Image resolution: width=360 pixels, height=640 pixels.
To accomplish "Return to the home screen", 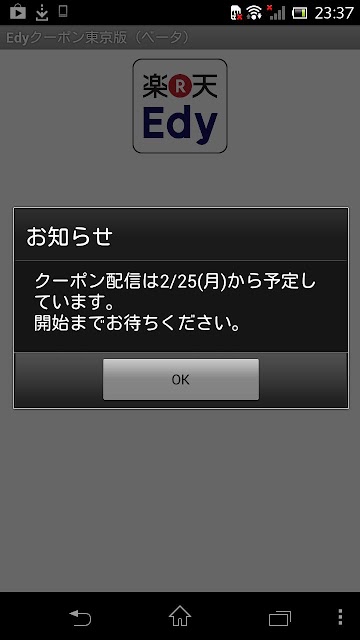I will click(180, 616).
